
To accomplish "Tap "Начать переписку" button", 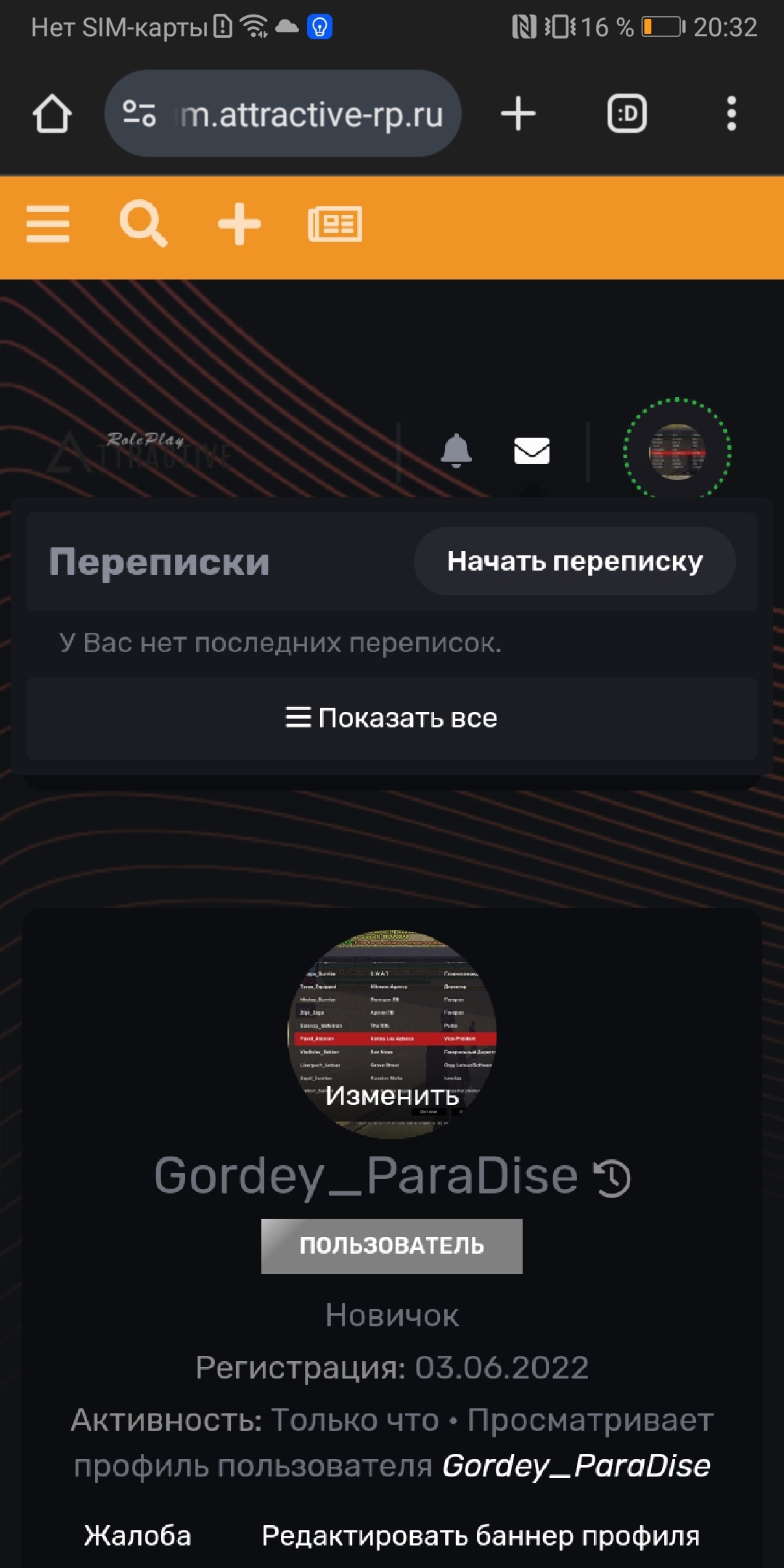I will pyautogui.click(x=574, y=561).
